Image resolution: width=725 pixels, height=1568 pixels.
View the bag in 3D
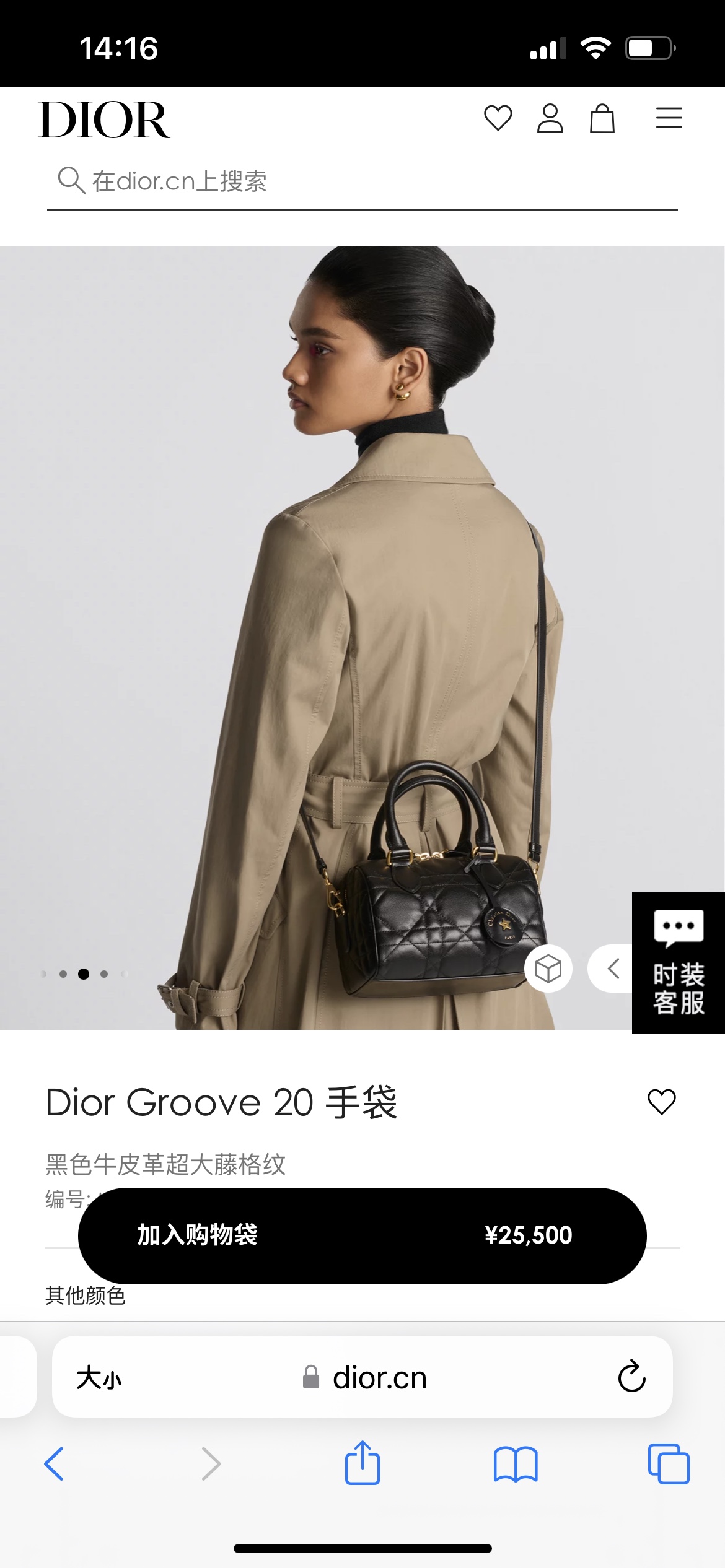point(548,968)
